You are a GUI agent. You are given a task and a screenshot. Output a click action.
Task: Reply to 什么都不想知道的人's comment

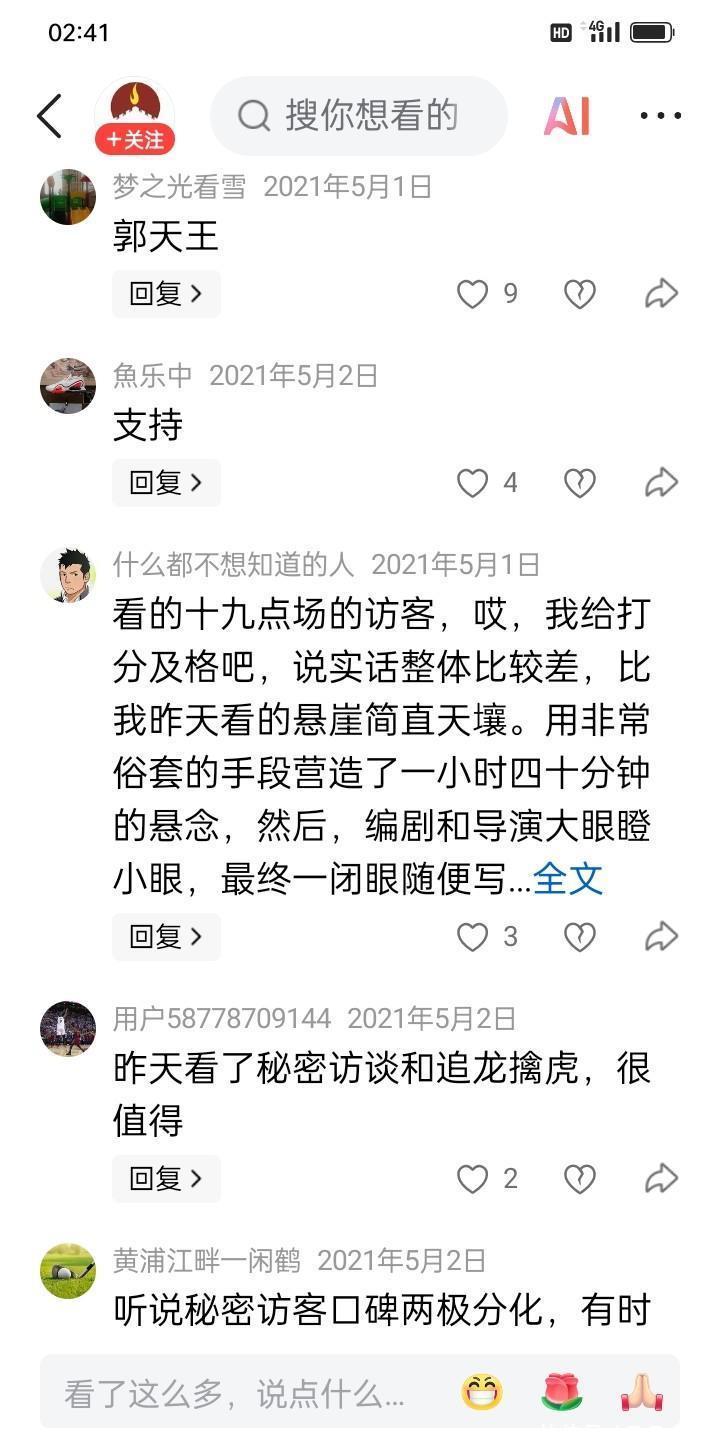coord(166,937)
